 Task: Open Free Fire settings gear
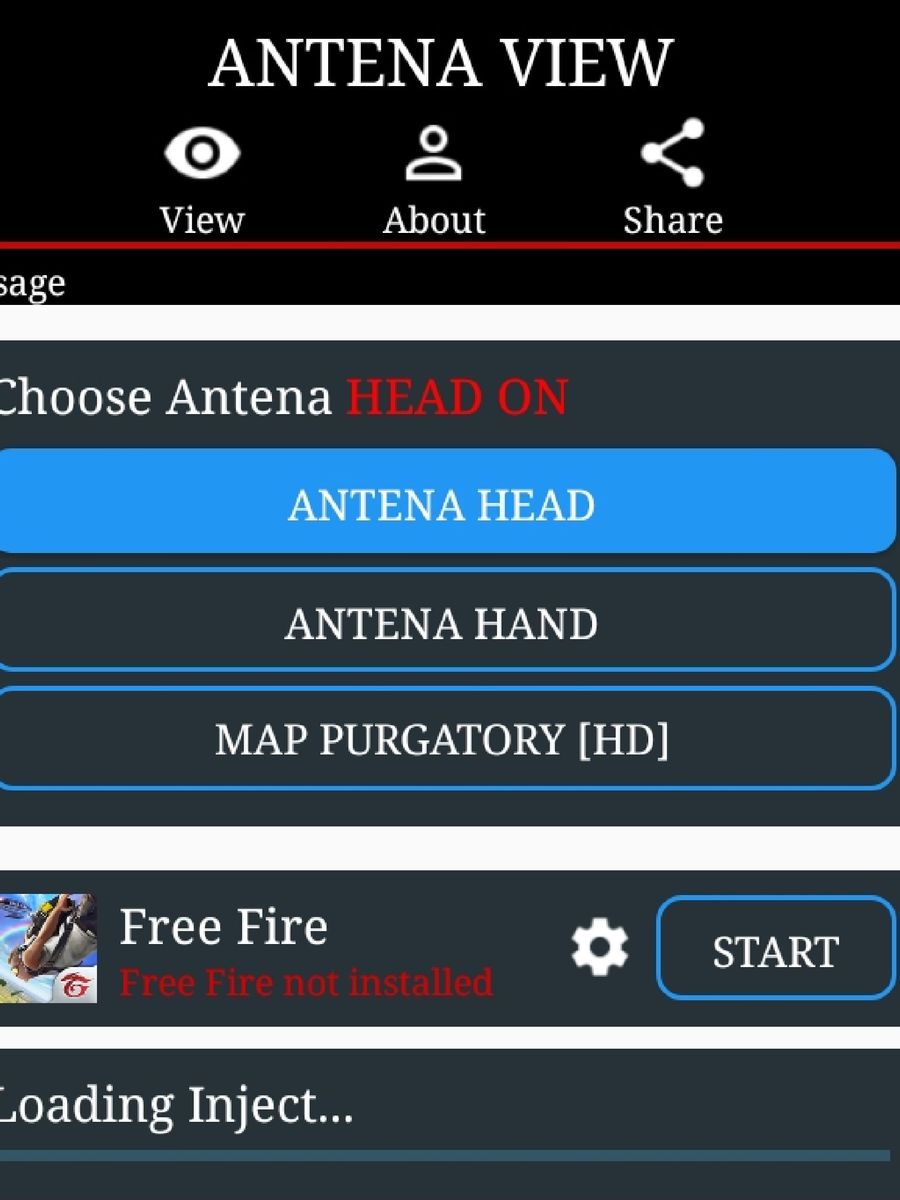click(x=600, y=948)
